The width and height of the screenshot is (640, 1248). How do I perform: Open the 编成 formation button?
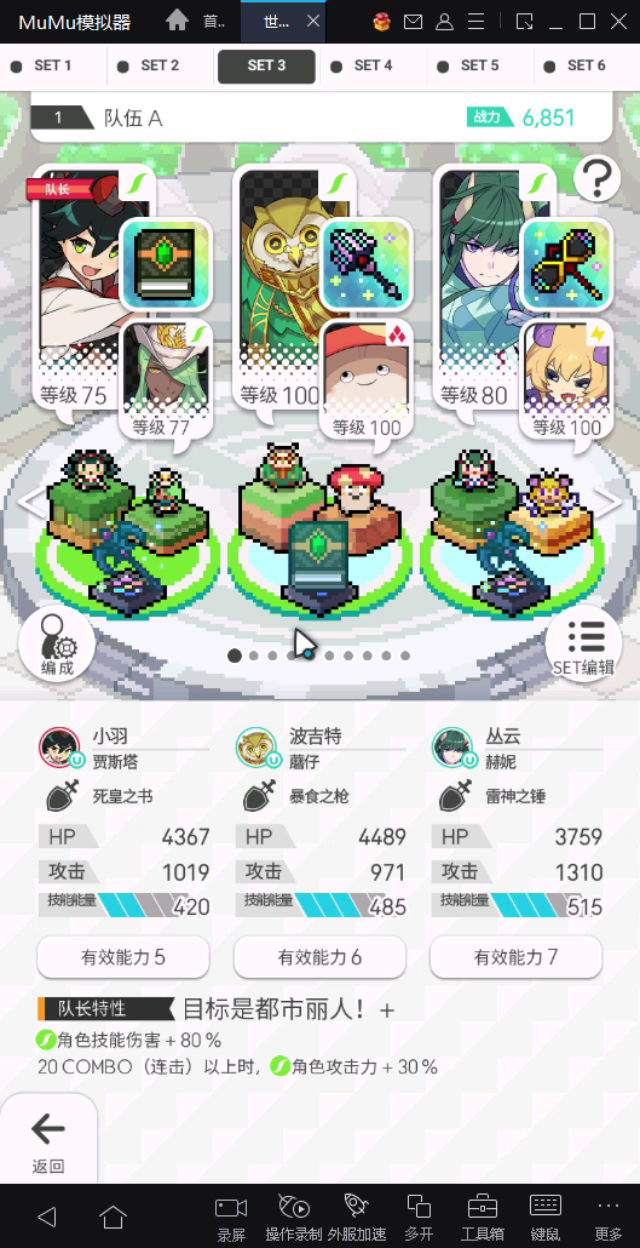pos(56,644)
